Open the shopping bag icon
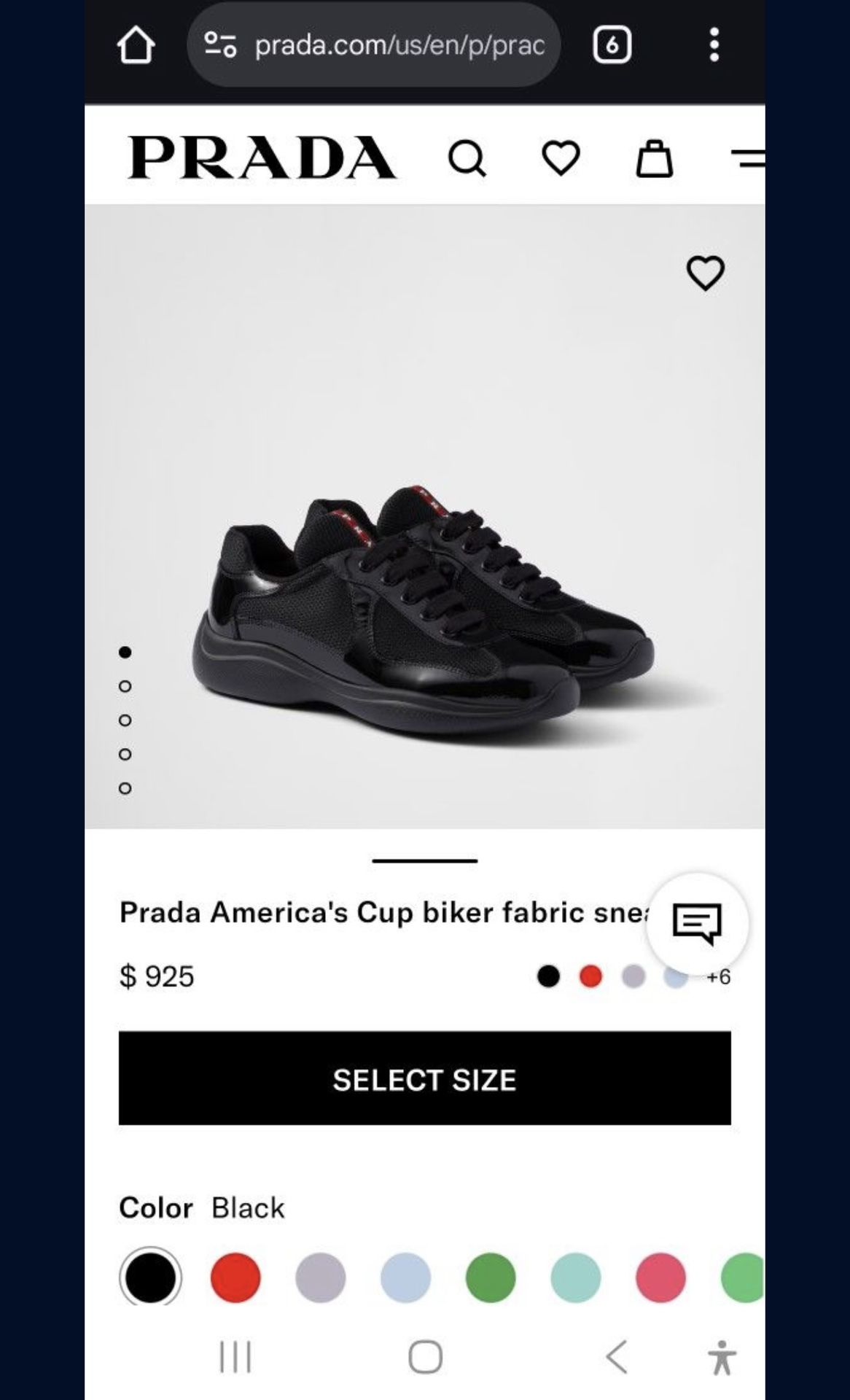The image size is (850, 1400). [x=655, y=157]
